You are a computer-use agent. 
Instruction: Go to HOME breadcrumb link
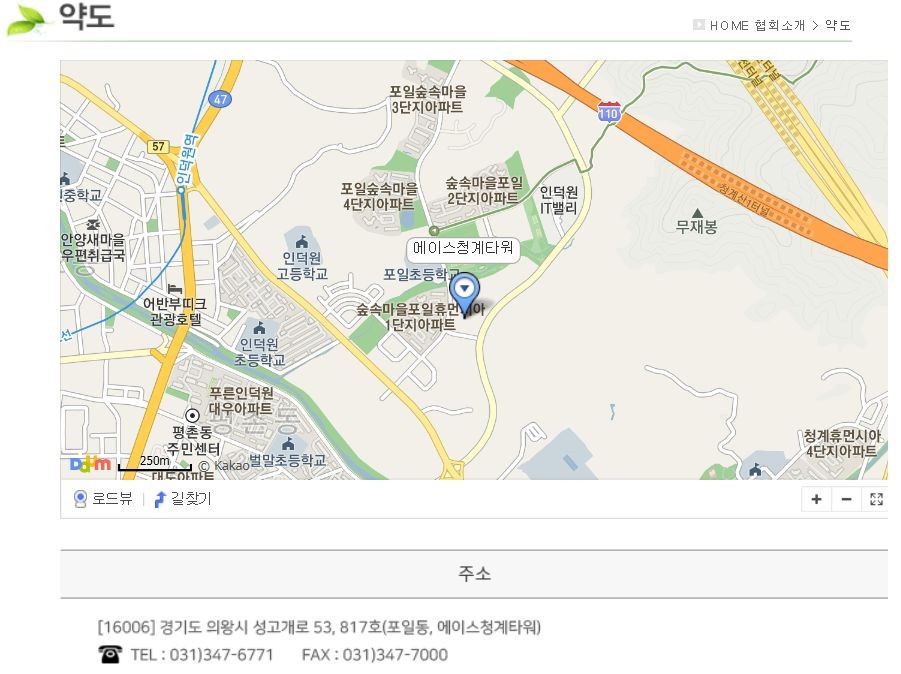729,26
